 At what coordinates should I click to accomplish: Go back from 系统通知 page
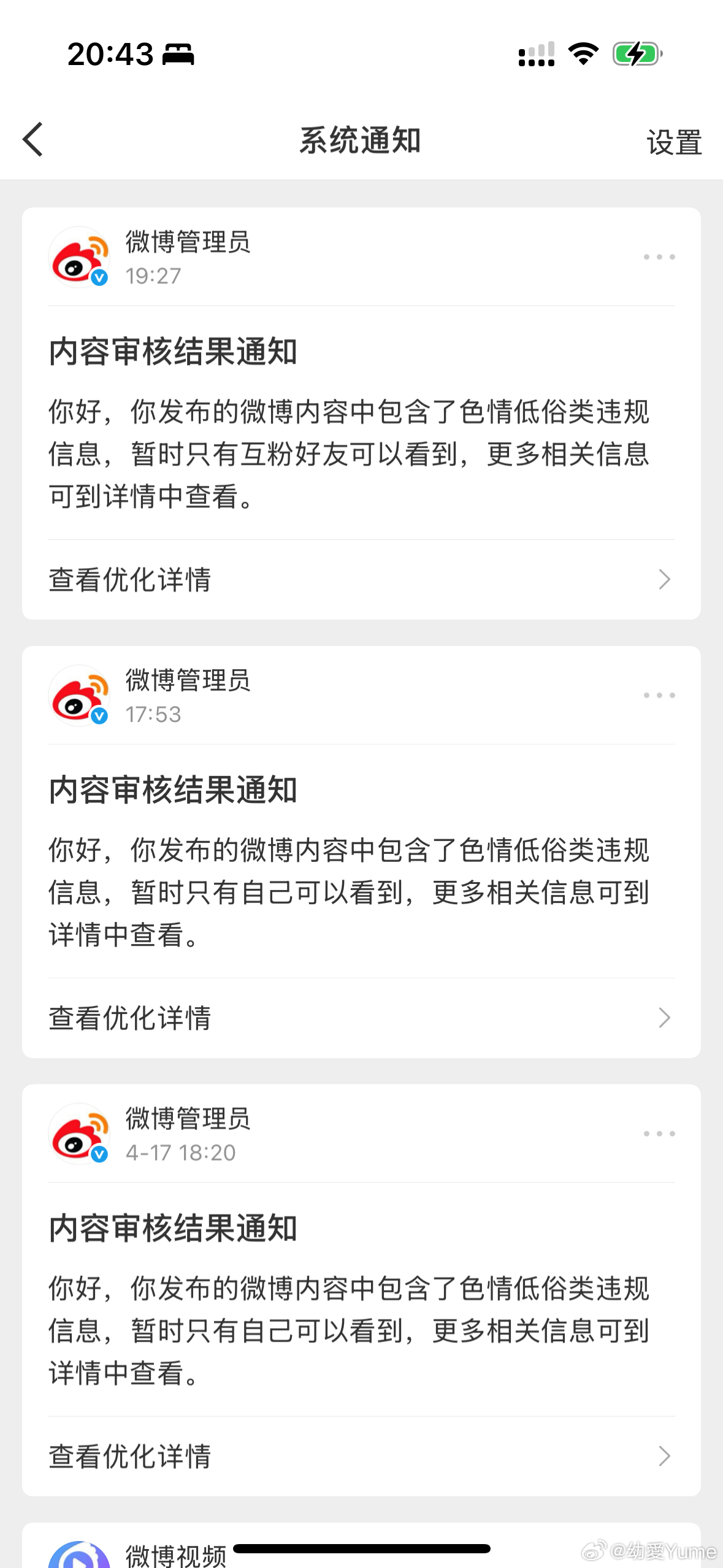pyautogui.click(x=33, y=139)
